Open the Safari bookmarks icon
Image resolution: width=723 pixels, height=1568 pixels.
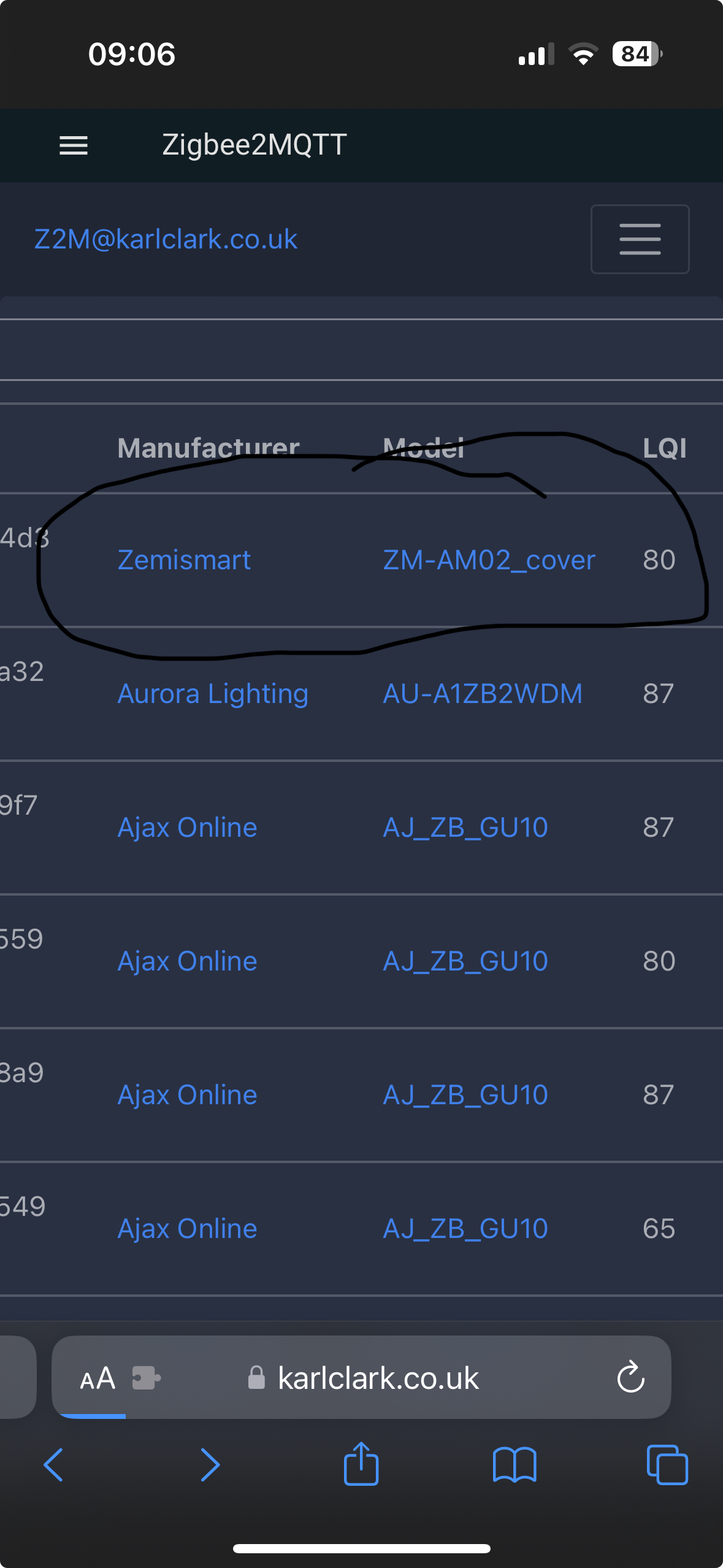(515, 1466)
